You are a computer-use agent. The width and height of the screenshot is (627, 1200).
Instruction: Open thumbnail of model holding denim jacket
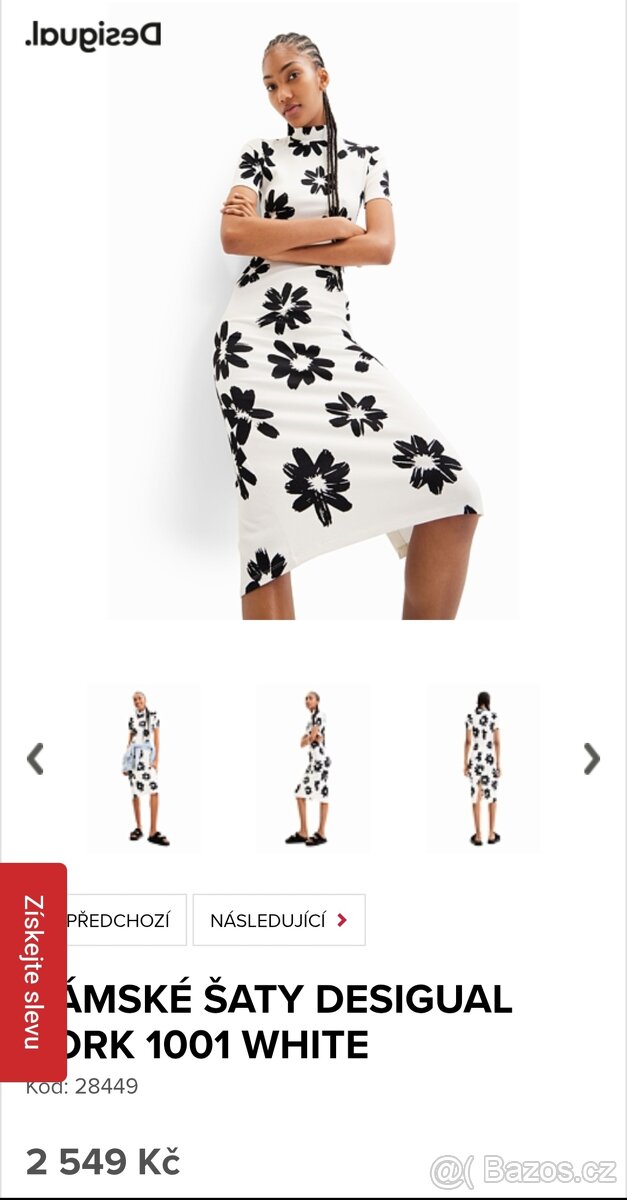[x=143, y=768]
